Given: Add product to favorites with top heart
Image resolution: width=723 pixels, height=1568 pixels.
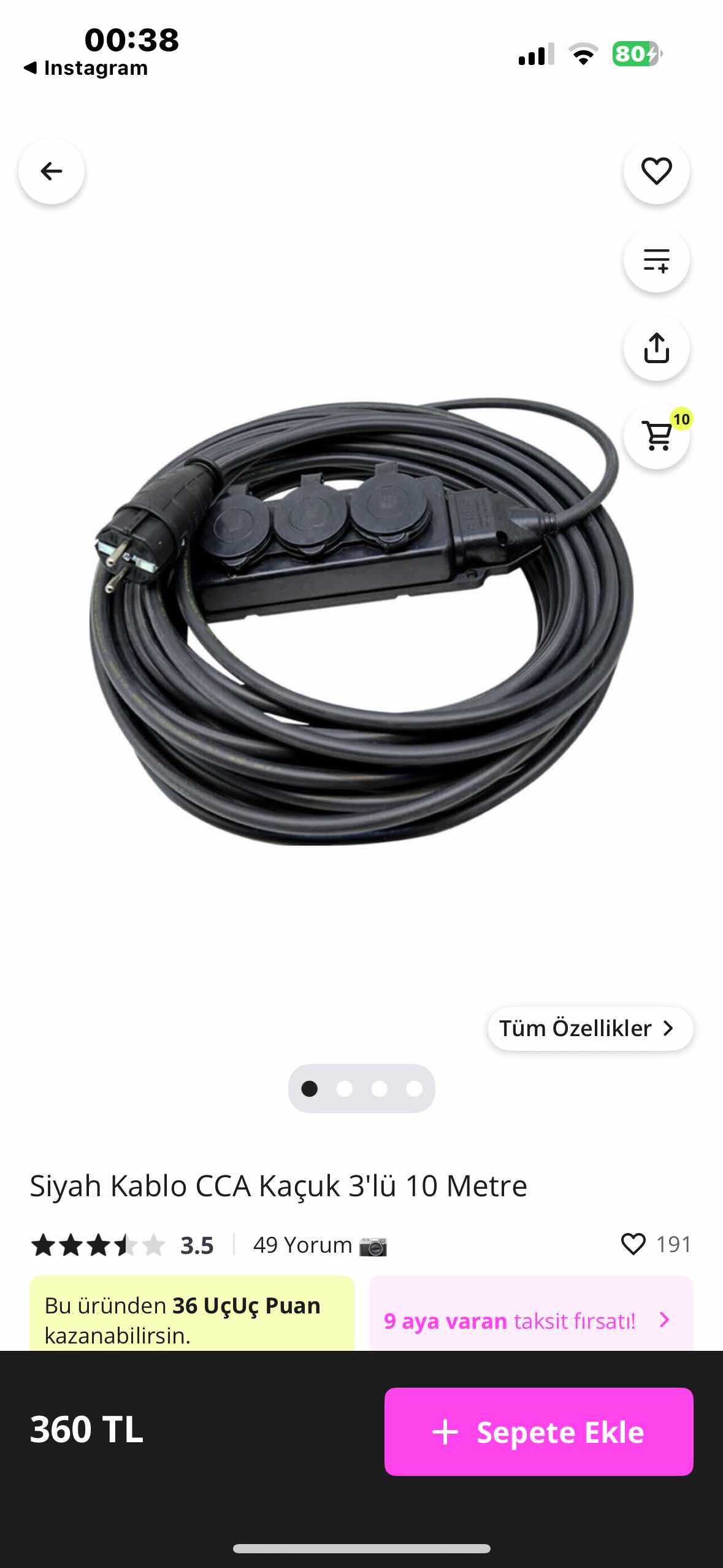Looking at the screenshot, I should 656,171.
